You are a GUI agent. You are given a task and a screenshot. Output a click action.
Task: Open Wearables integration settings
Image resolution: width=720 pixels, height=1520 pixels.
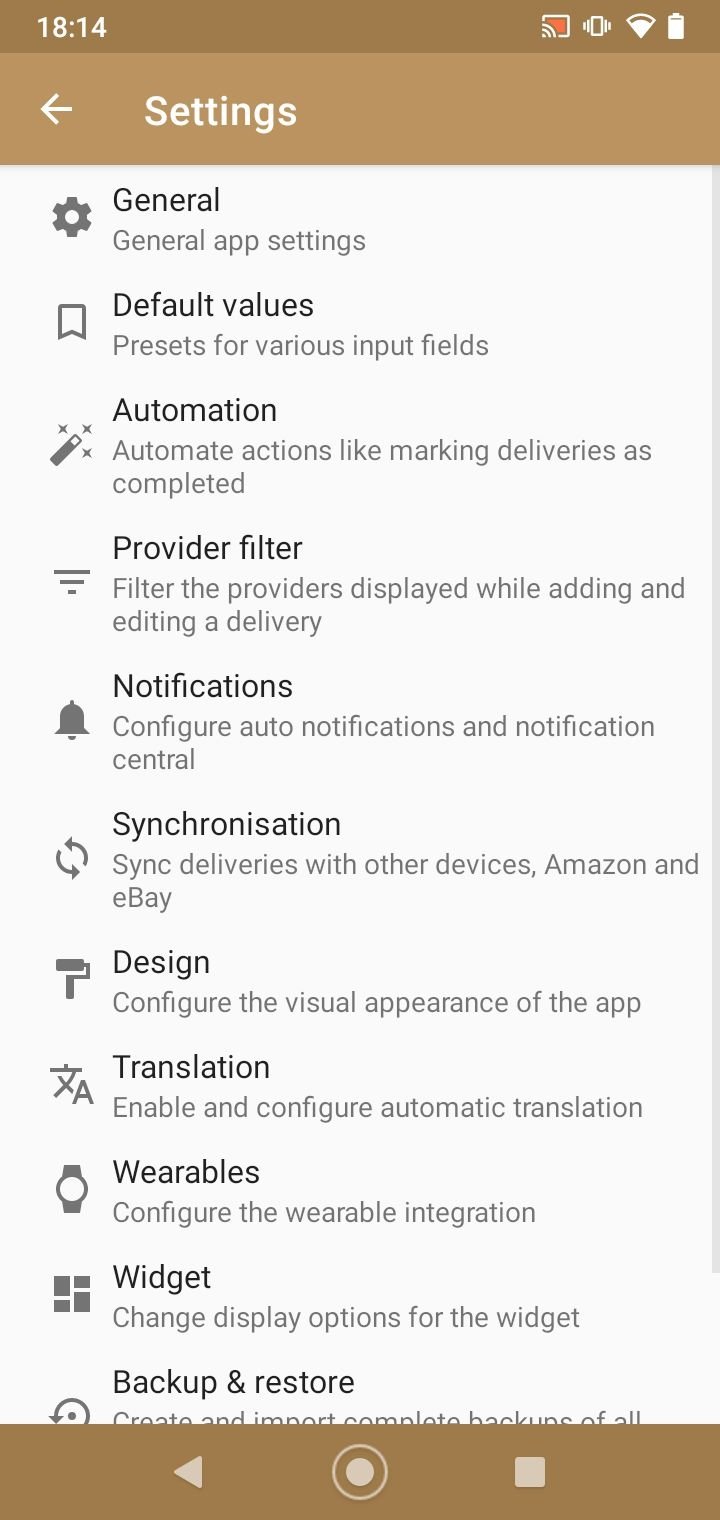point(360,1191)
